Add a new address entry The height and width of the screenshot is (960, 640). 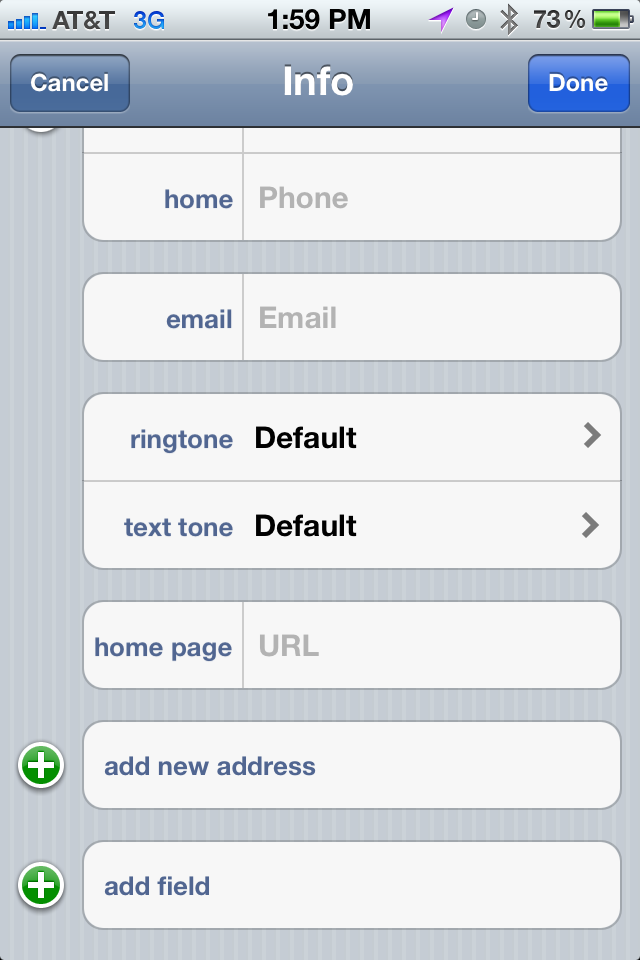[x=352, y=766]
